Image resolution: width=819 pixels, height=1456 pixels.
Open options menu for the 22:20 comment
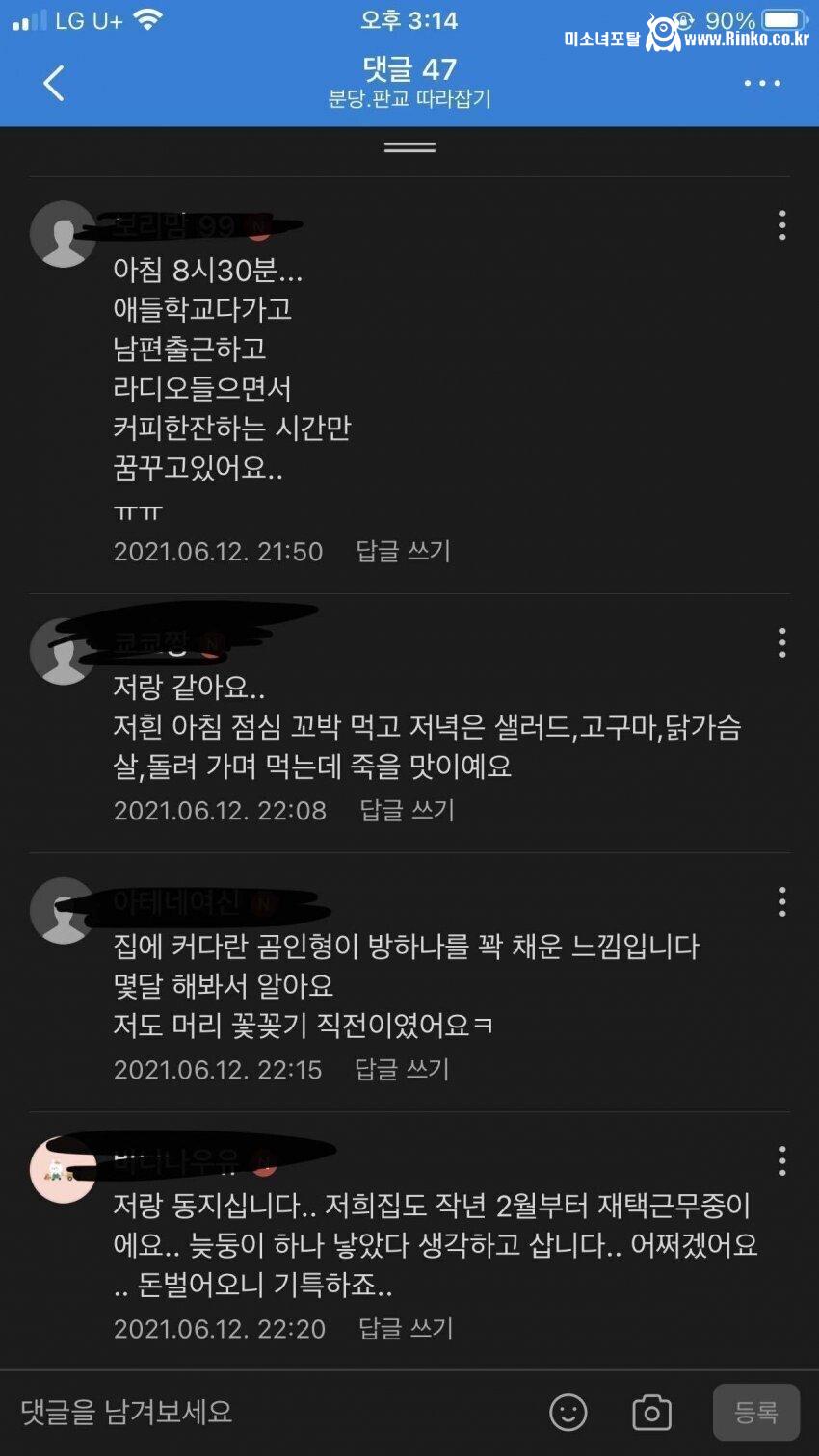coord(781,1160)
